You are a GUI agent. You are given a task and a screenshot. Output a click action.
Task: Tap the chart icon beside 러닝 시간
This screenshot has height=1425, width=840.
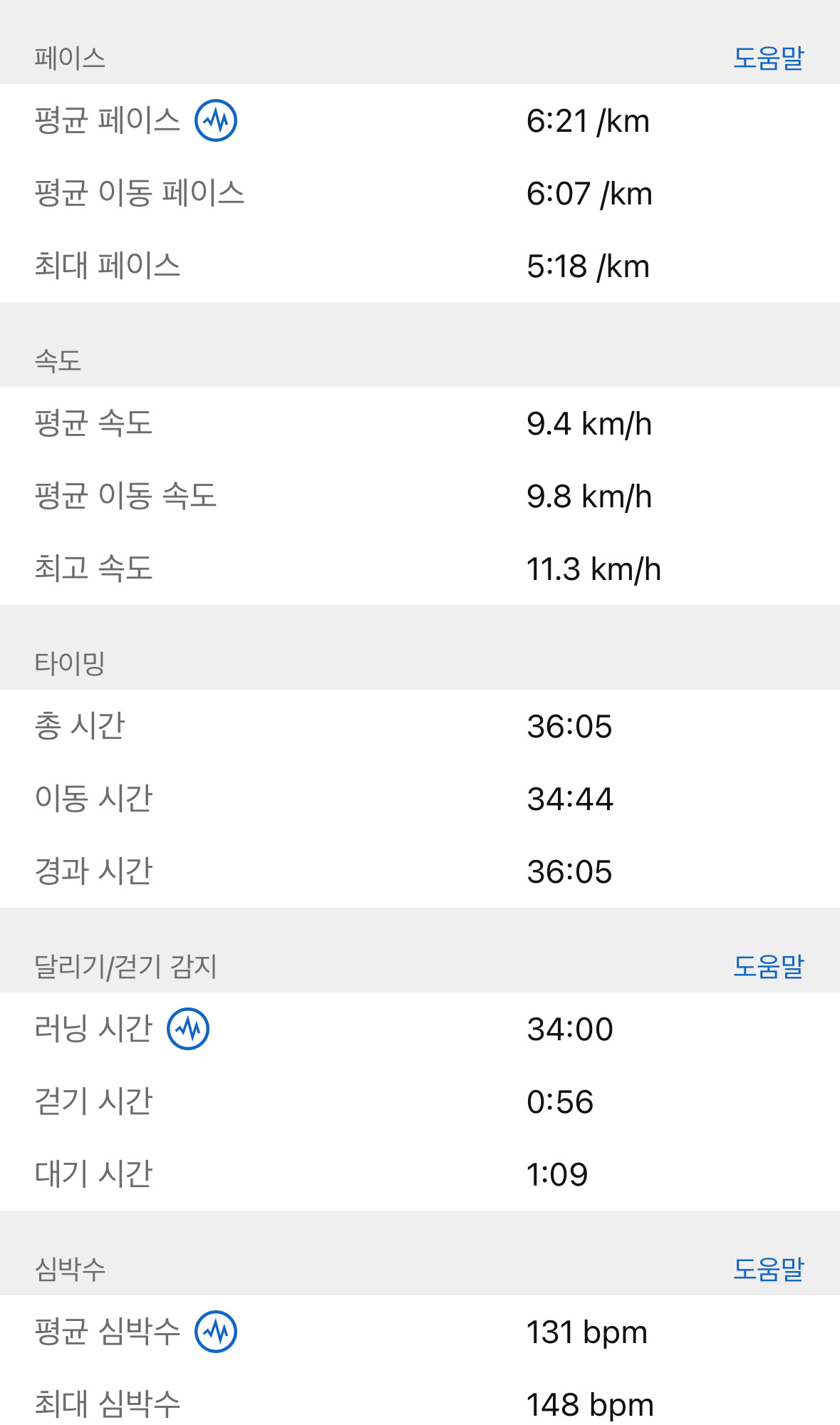188,1029
